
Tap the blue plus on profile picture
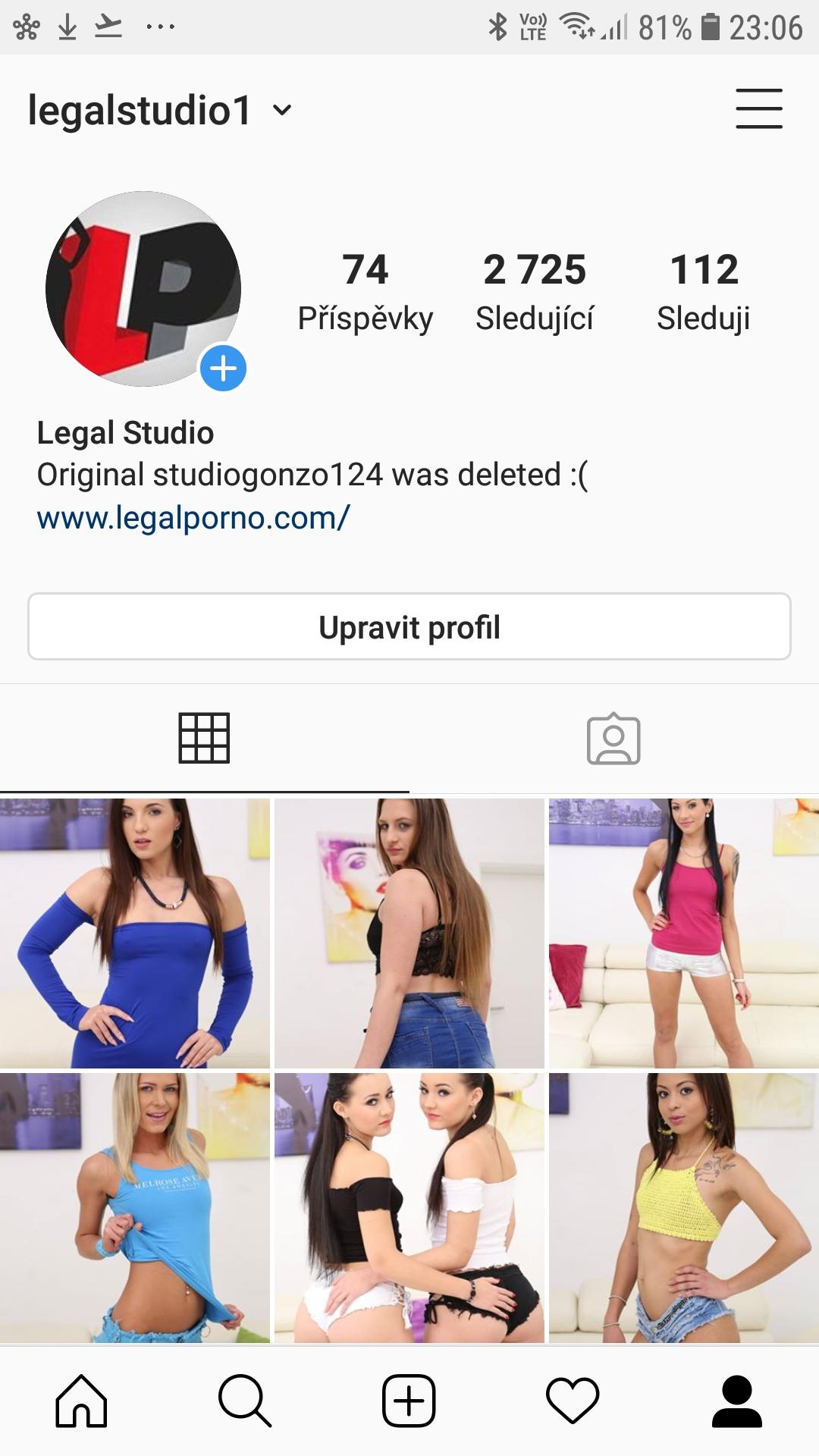223,369
